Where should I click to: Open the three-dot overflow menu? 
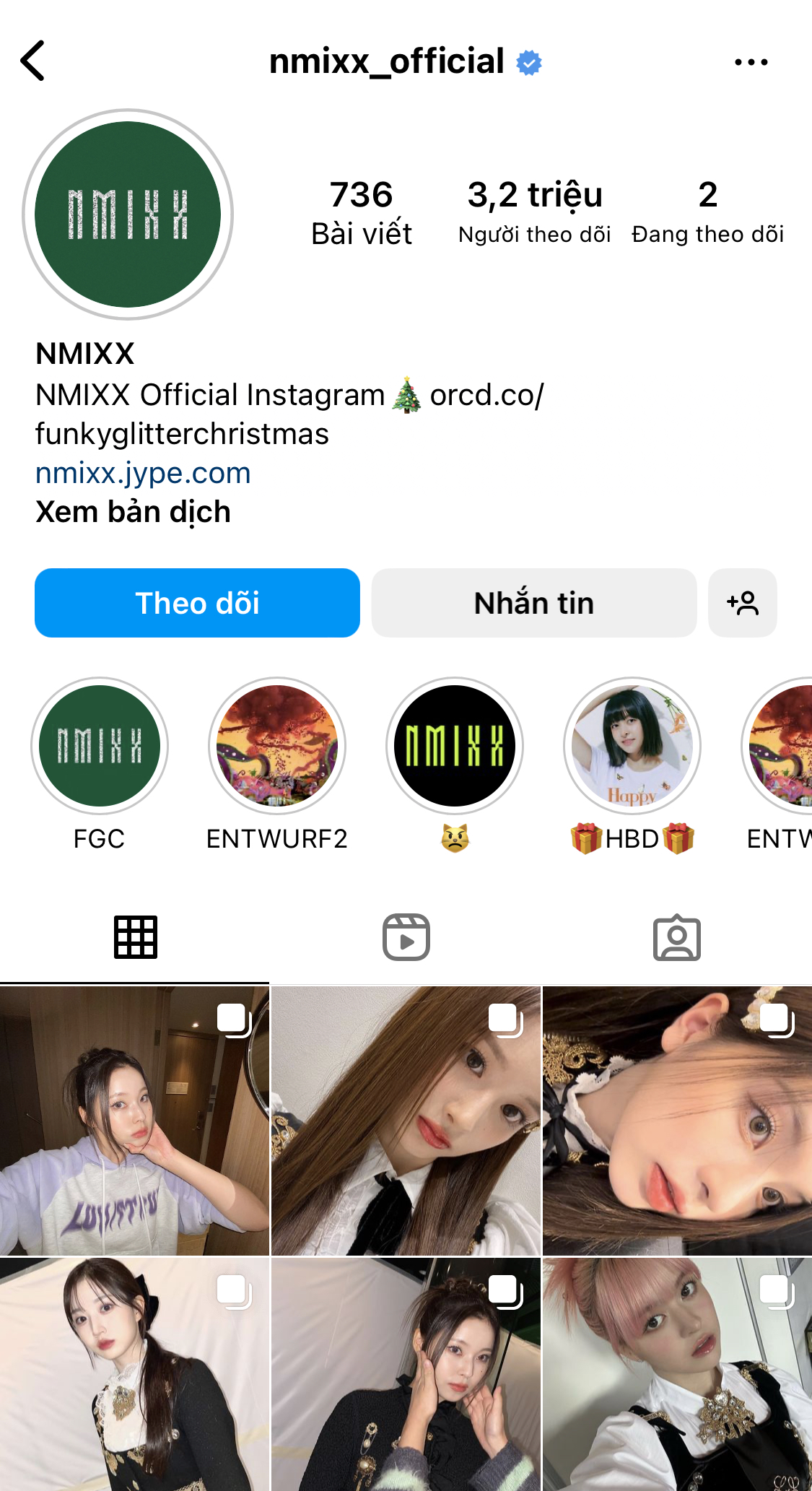click(751, 62)
